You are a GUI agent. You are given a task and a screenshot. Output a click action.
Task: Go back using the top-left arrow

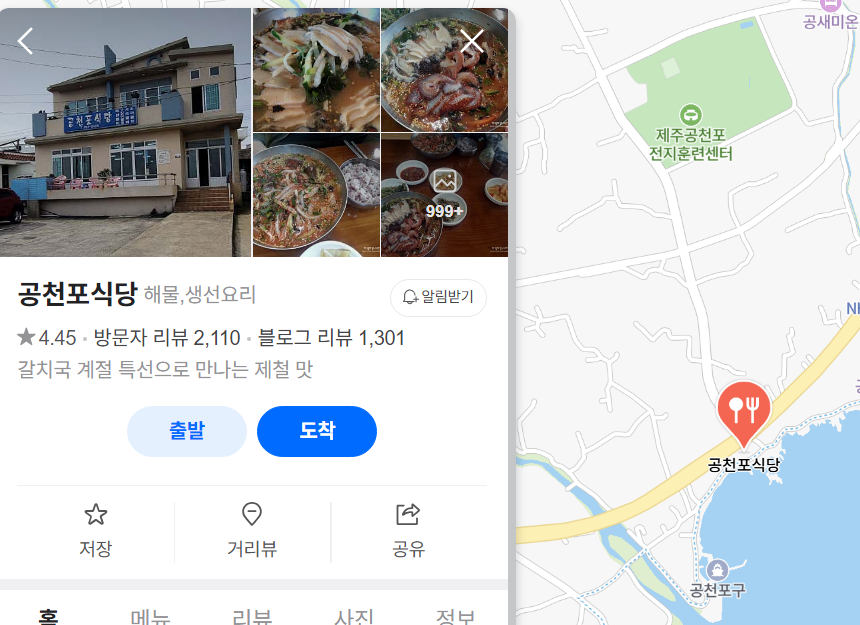pos(26,41)
